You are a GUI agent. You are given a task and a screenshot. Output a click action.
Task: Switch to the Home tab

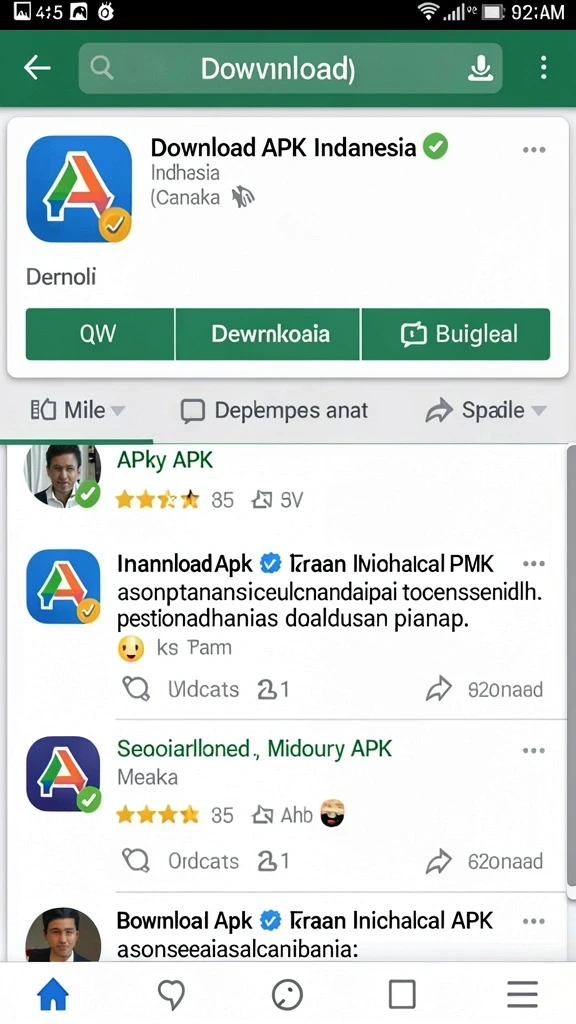[53, 995]
